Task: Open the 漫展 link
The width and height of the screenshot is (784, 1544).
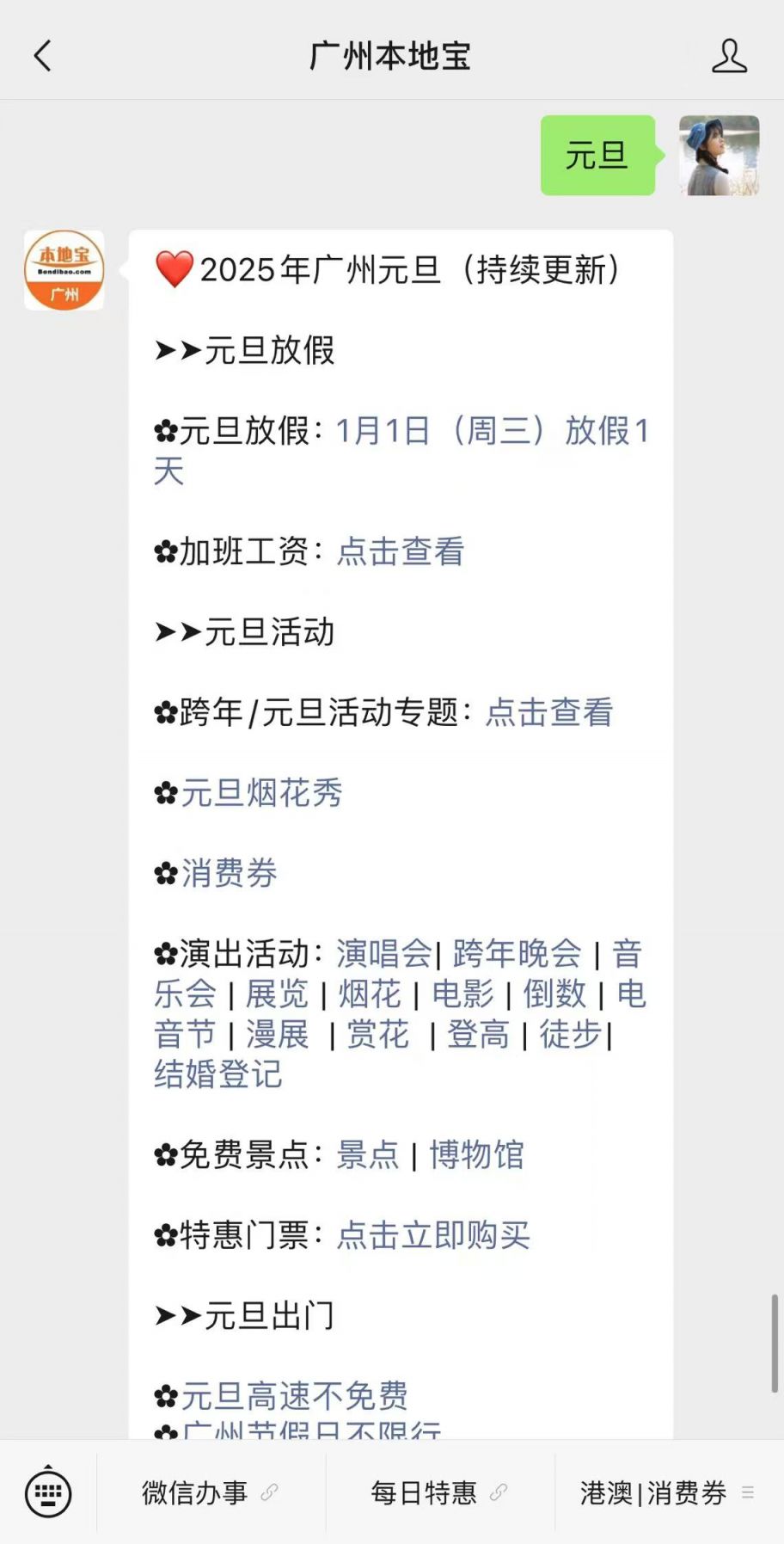Action: pos(276,1034)
